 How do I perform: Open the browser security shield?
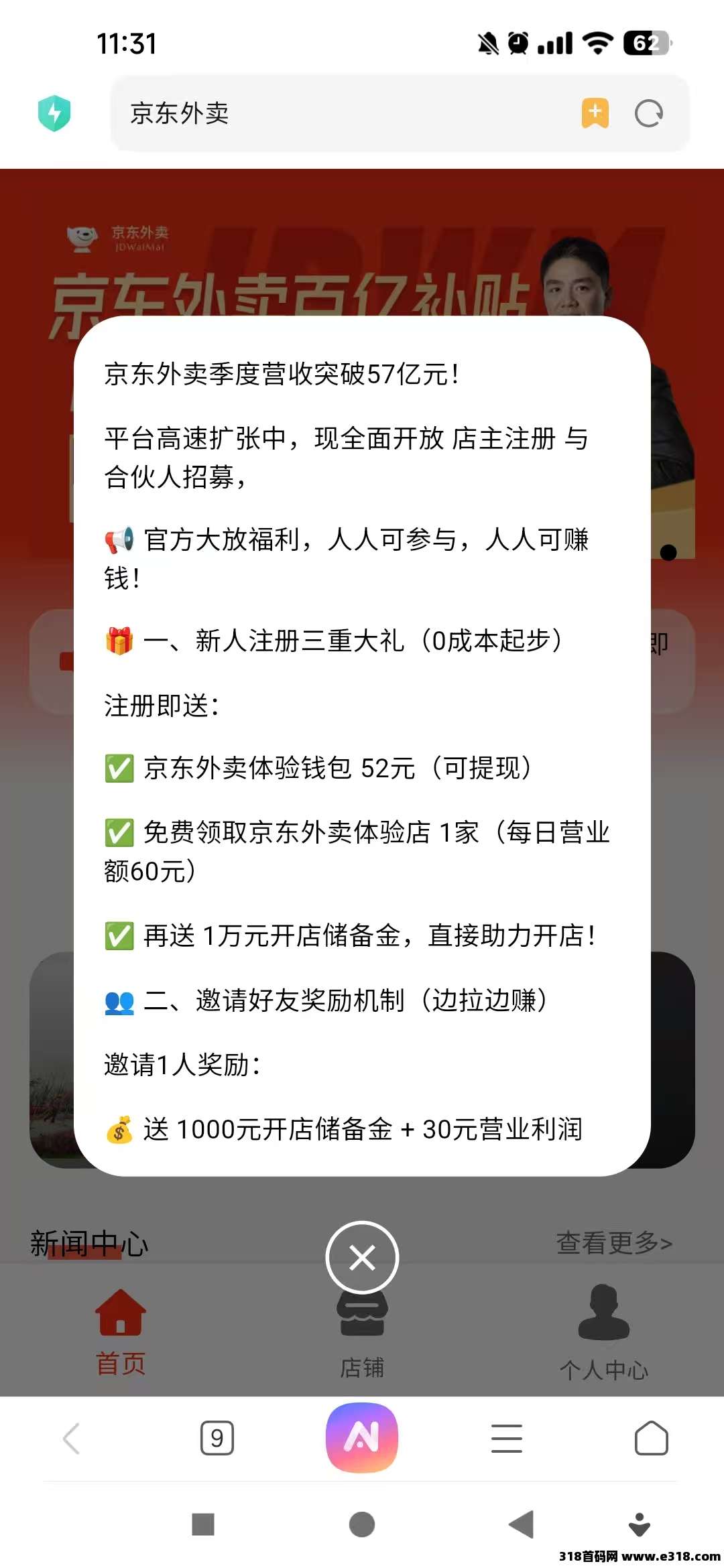(54, 113)
